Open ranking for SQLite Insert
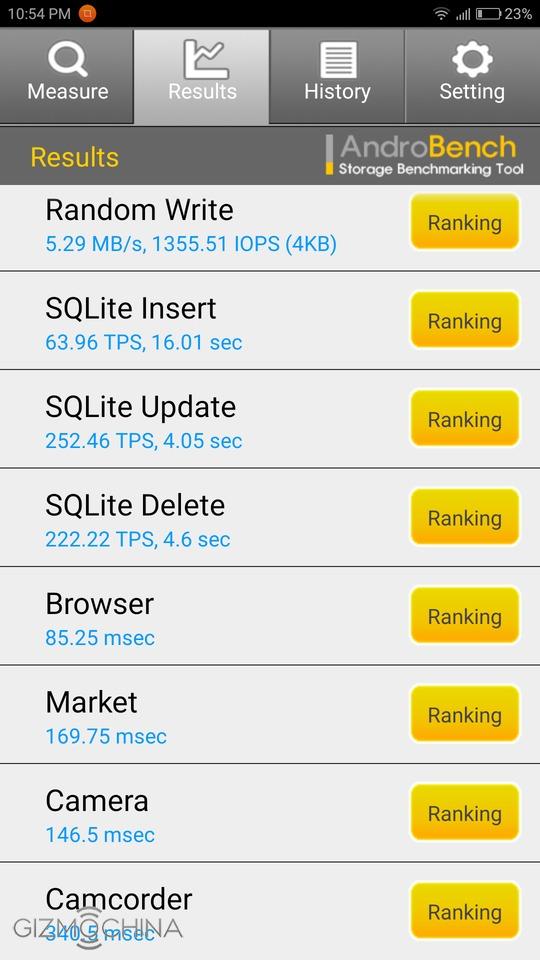Screen dimensions: 540x960 (465, 320)
